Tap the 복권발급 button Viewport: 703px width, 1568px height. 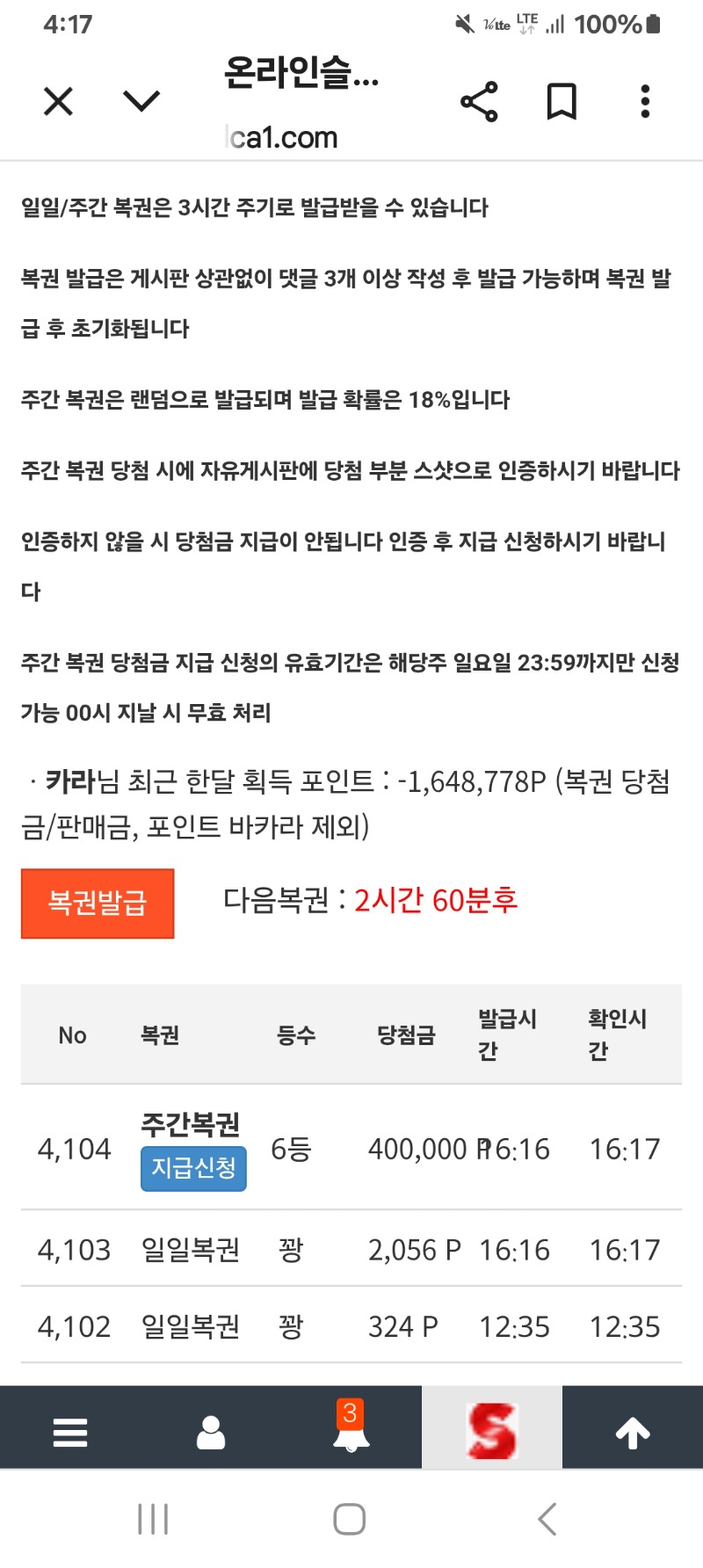point(98,903)
